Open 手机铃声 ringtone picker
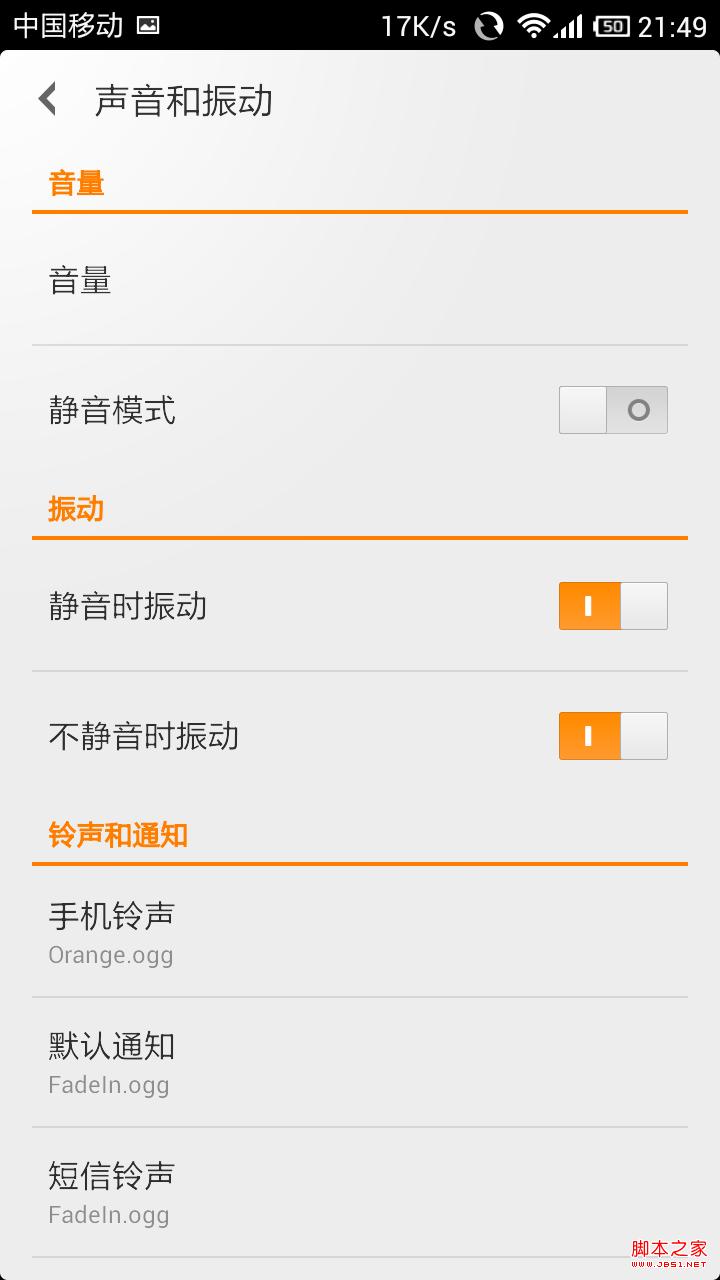This screenshot has width=720, height=1280. click(360, 932)
